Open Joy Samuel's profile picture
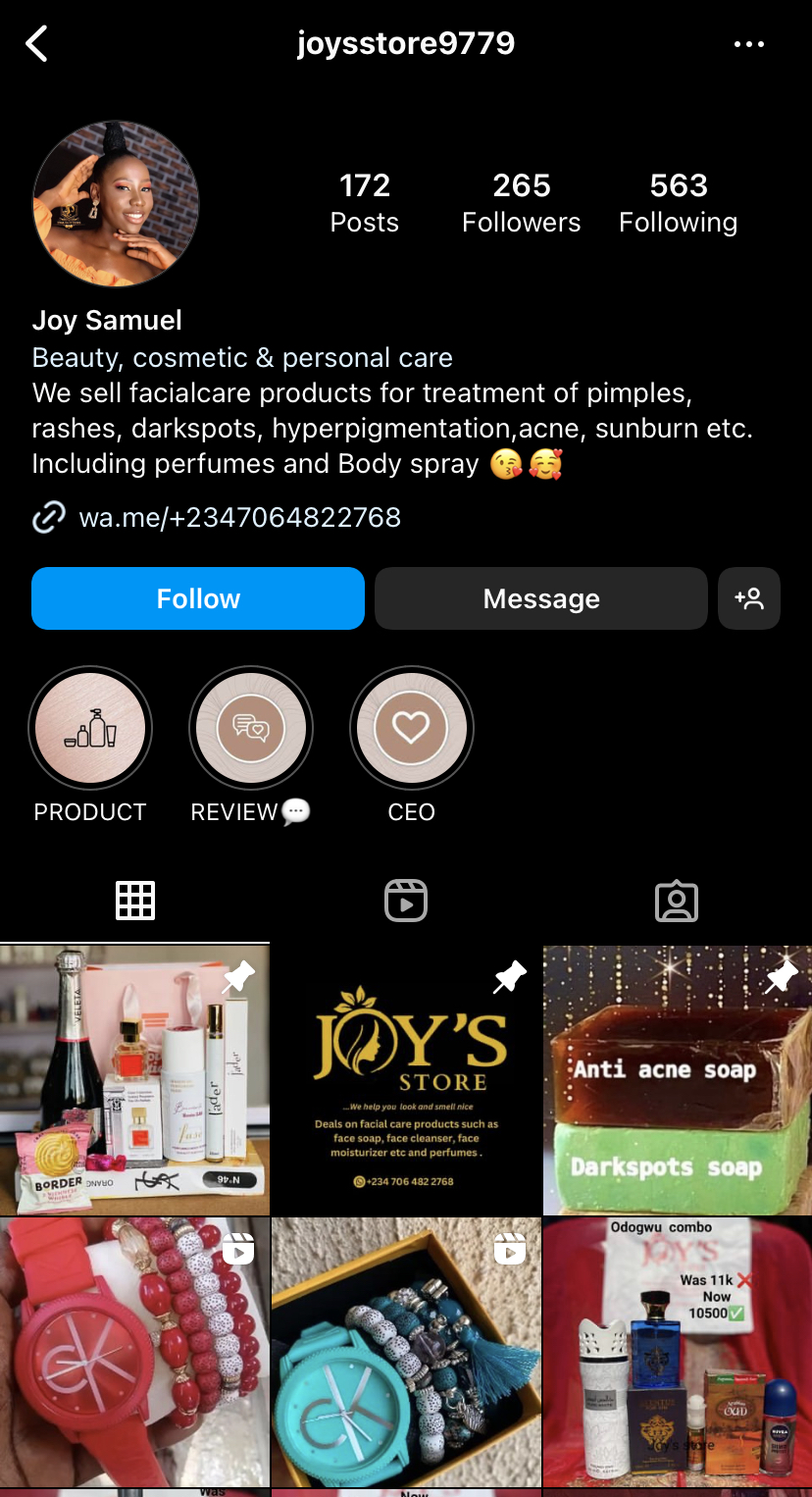This screenshot has width=812, height=1497. tap(115, 204)
